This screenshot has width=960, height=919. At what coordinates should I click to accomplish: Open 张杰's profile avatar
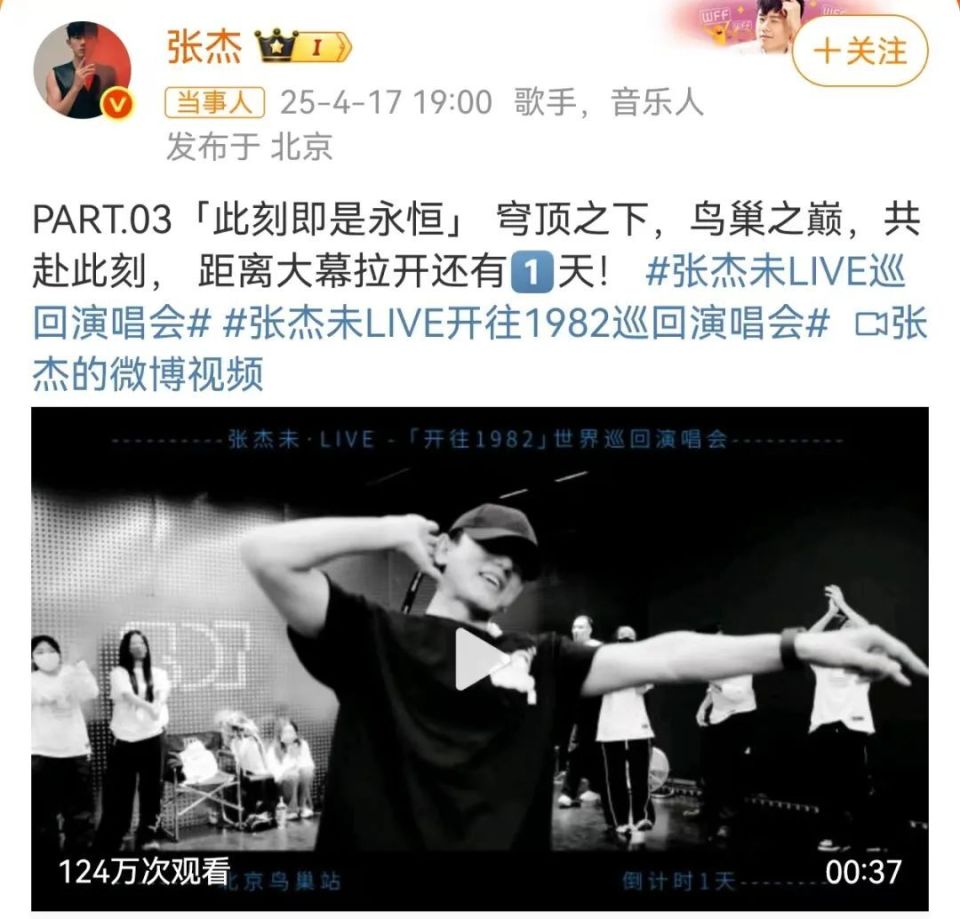pos(82,70)
